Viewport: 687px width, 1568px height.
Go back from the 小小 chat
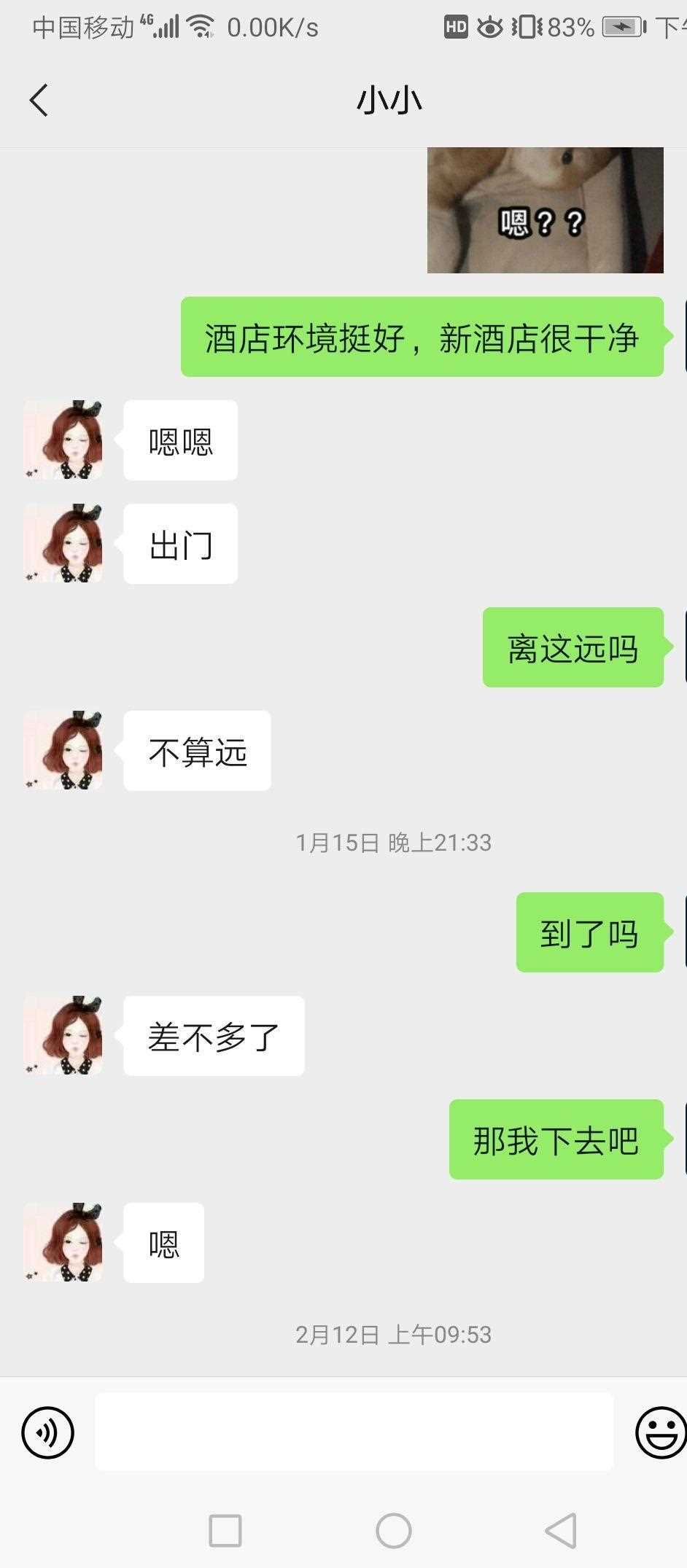coord(39,100)
